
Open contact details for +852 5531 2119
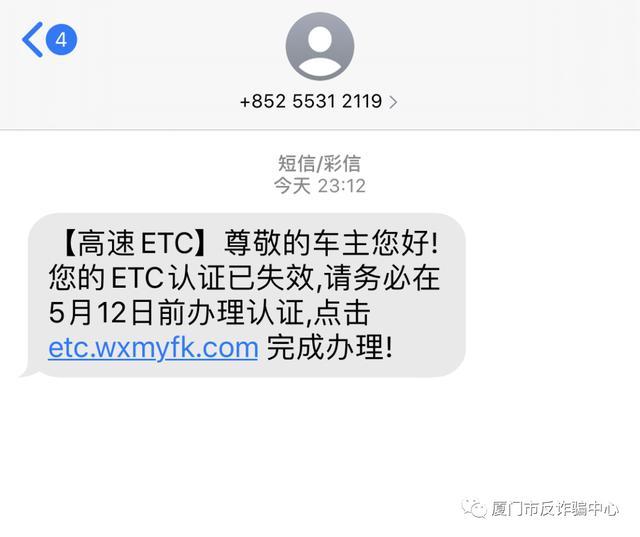(319, 101)
